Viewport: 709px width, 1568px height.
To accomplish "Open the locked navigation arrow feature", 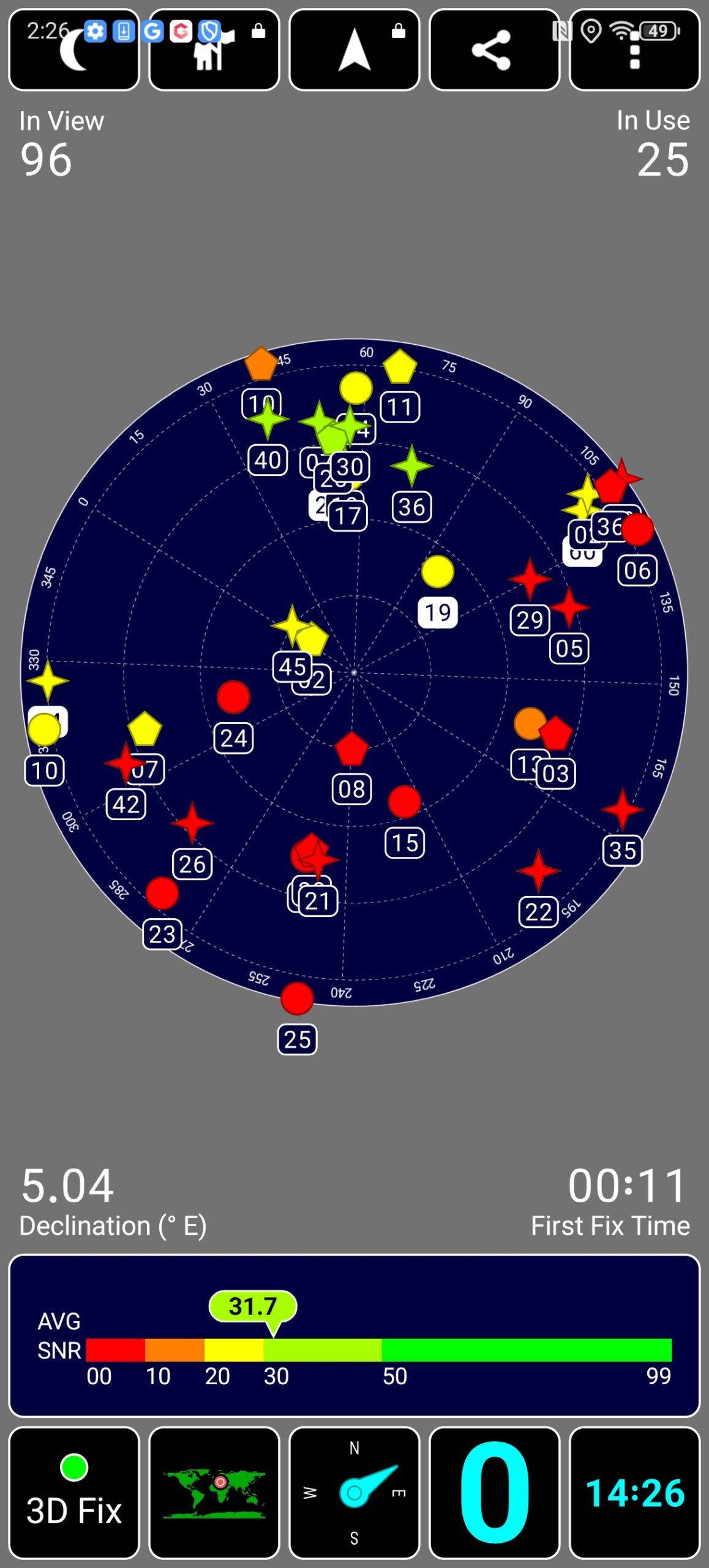I will (x=354, y=50).
